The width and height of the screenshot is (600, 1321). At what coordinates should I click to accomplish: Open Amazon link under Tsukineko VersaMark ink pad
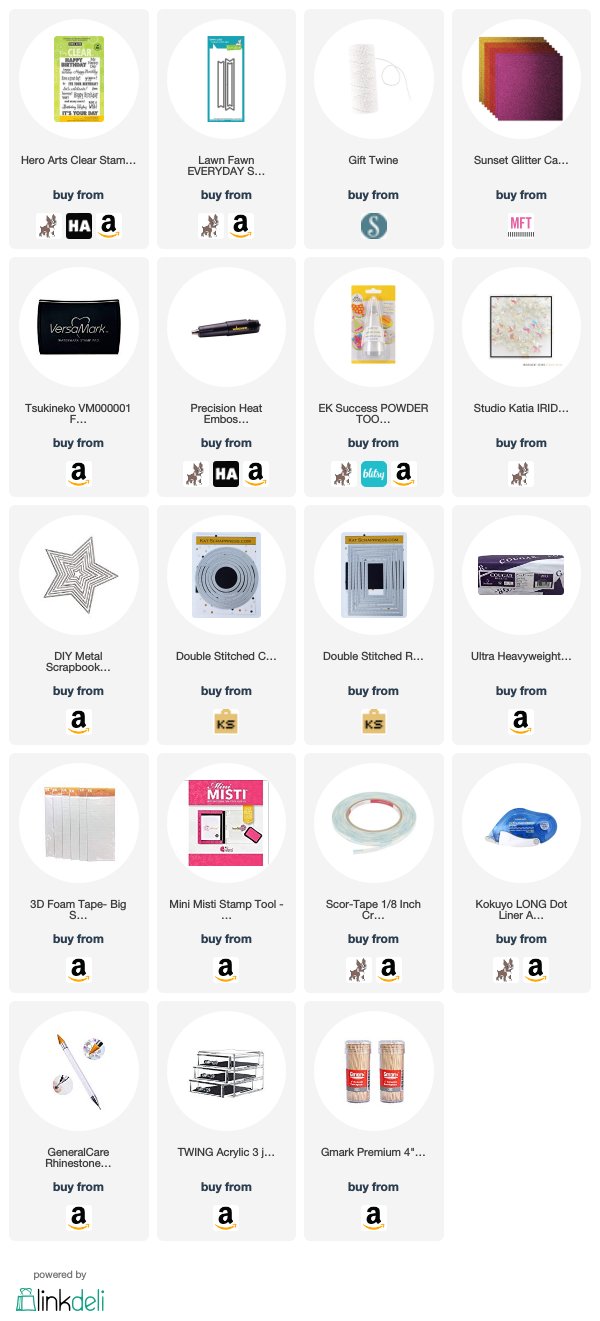pyautogui.click(x=78, y=474)
